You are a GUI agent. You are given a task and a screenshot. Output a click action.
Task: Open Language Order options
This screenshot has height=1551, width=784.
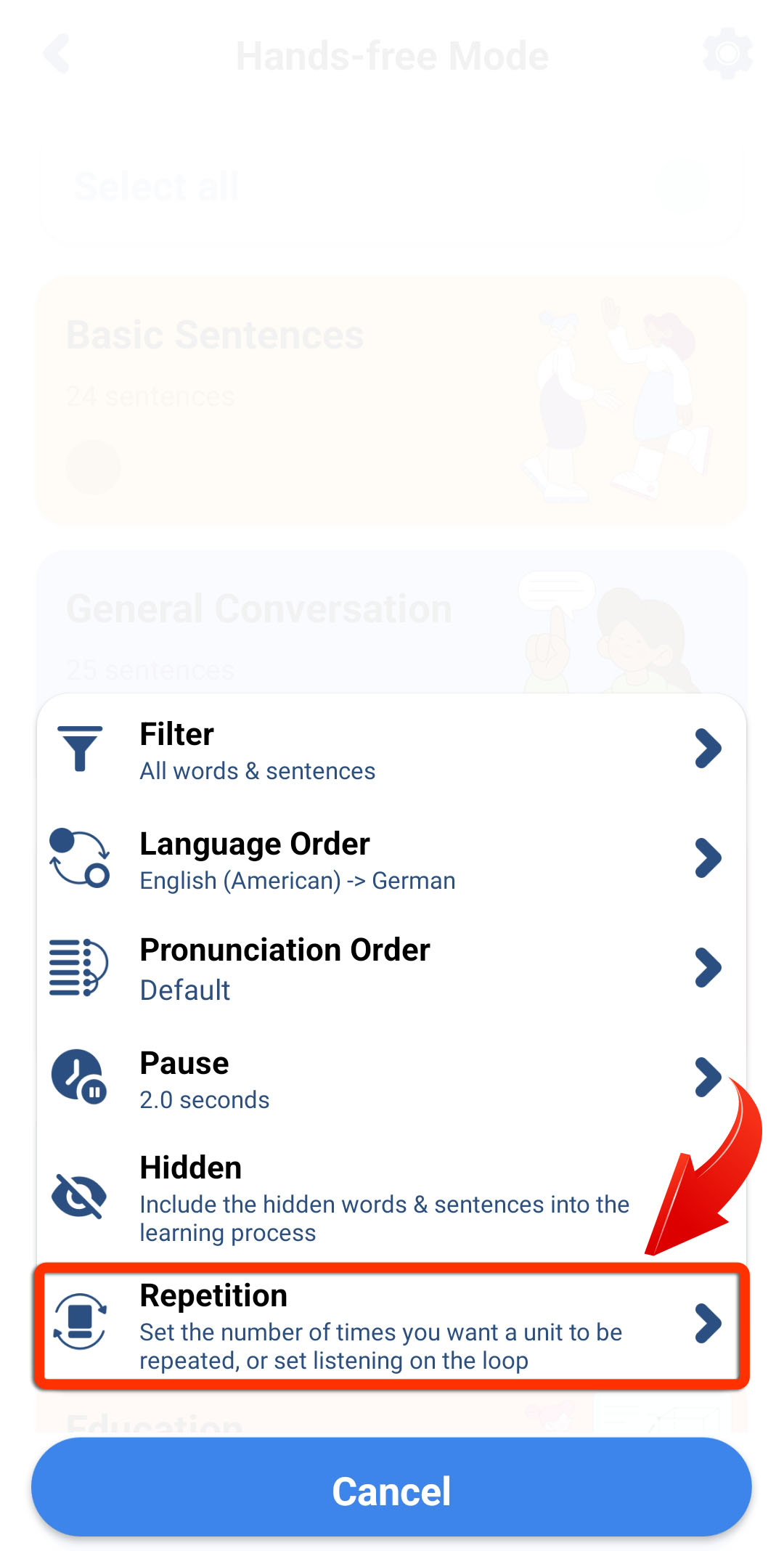[392, 860]
